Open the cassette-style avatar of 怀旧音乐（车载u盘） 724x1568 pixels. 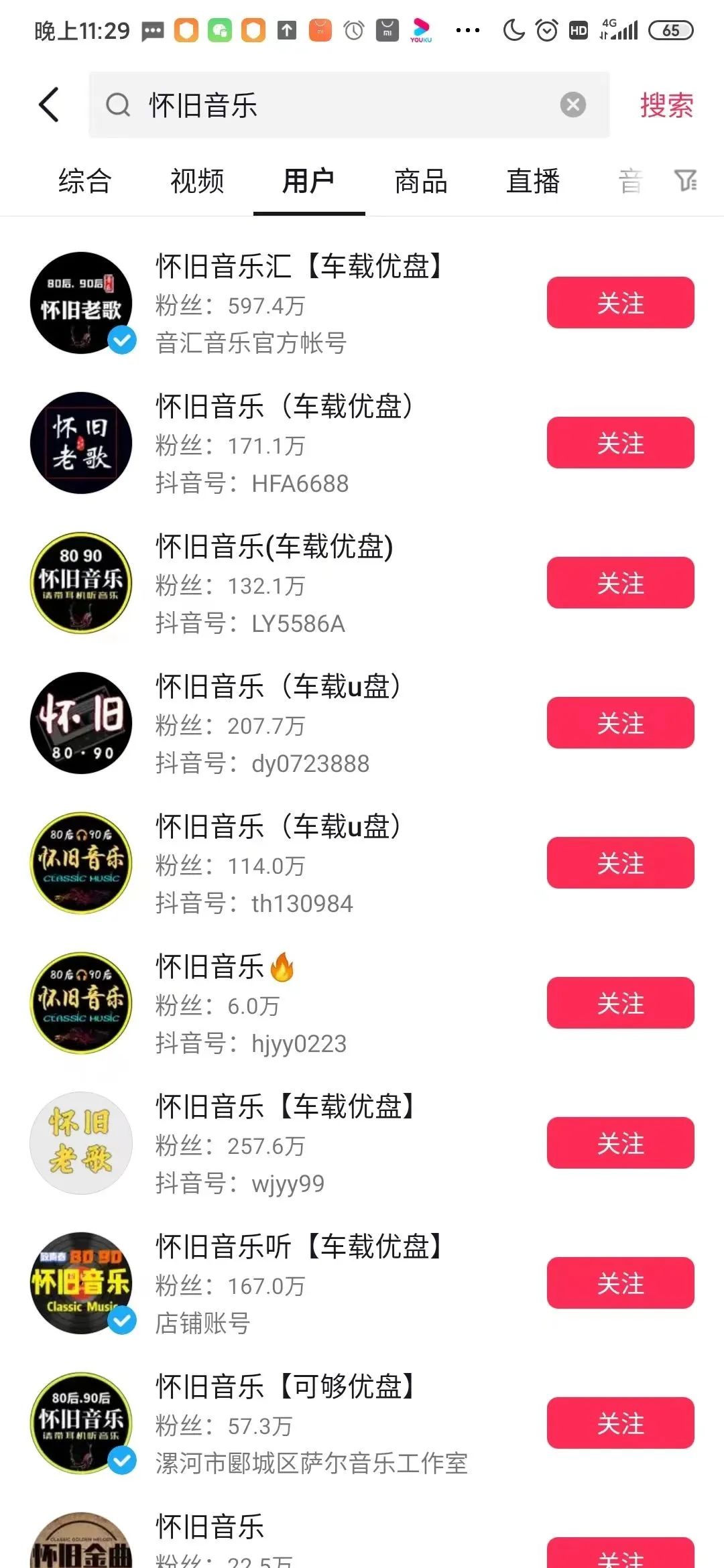[80, 723]
